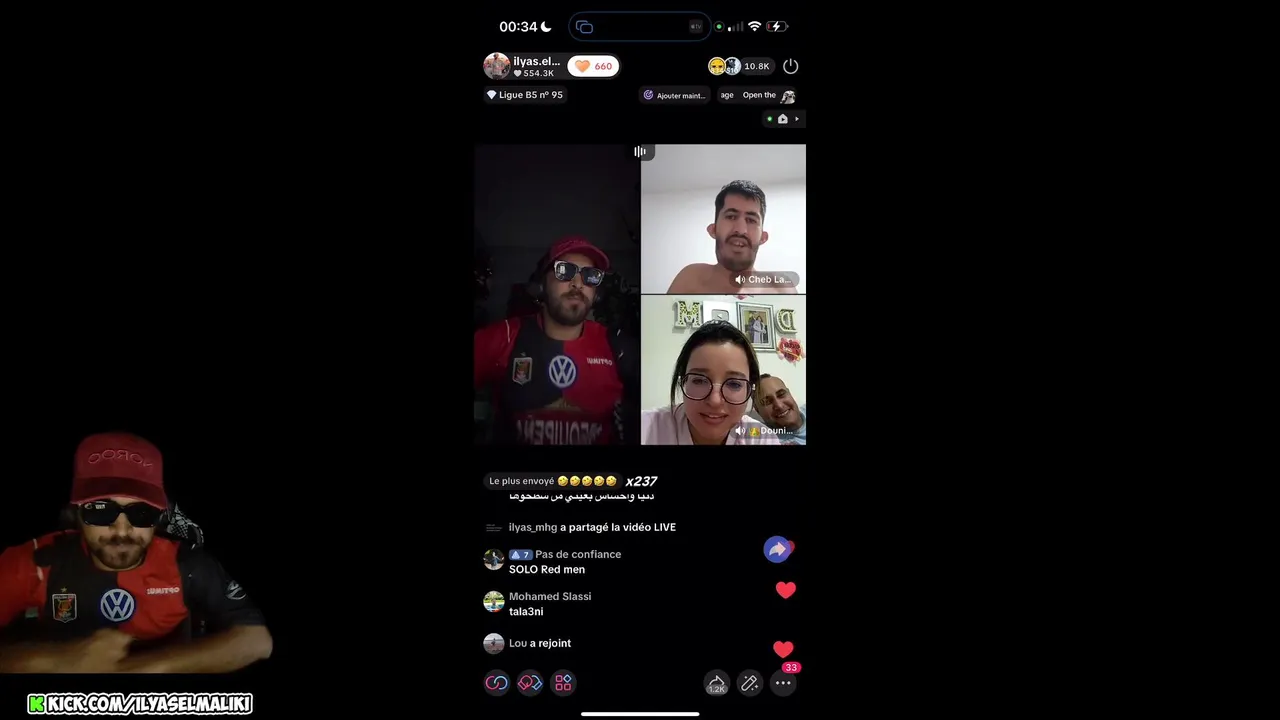
Task: Start a match with boxing gloves icon
Action: click(x=530, y=683)
